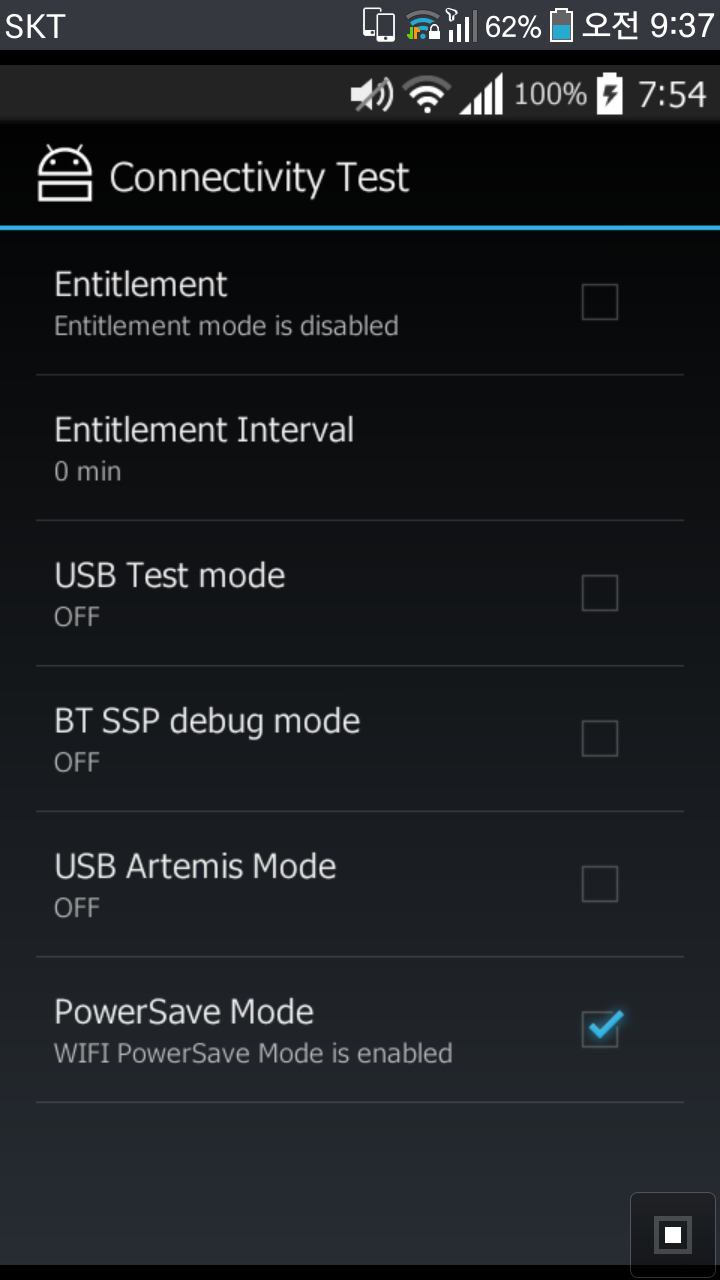Disable WIFI PowerSave Mode

599,1029
